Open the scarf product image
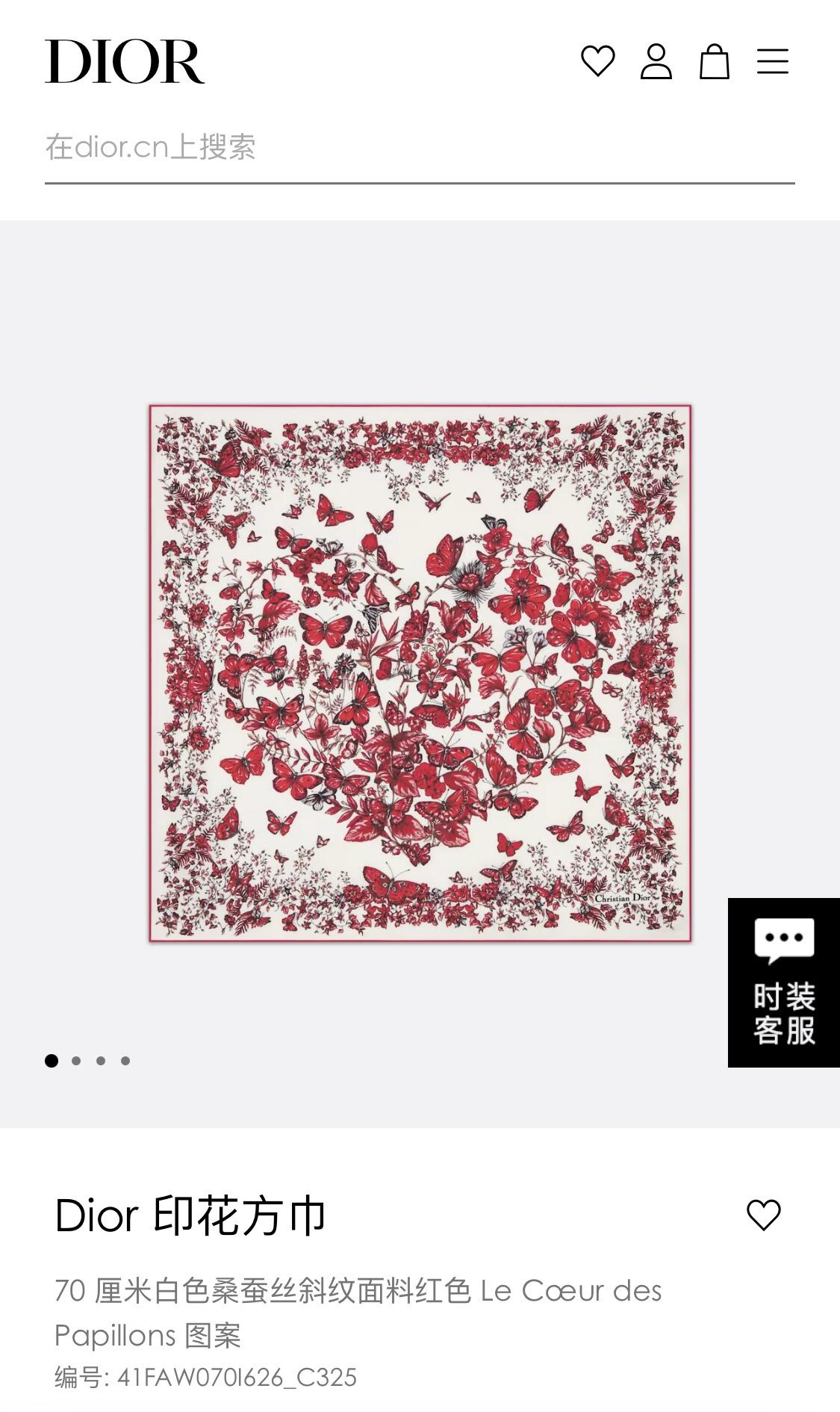 [420, 672]
